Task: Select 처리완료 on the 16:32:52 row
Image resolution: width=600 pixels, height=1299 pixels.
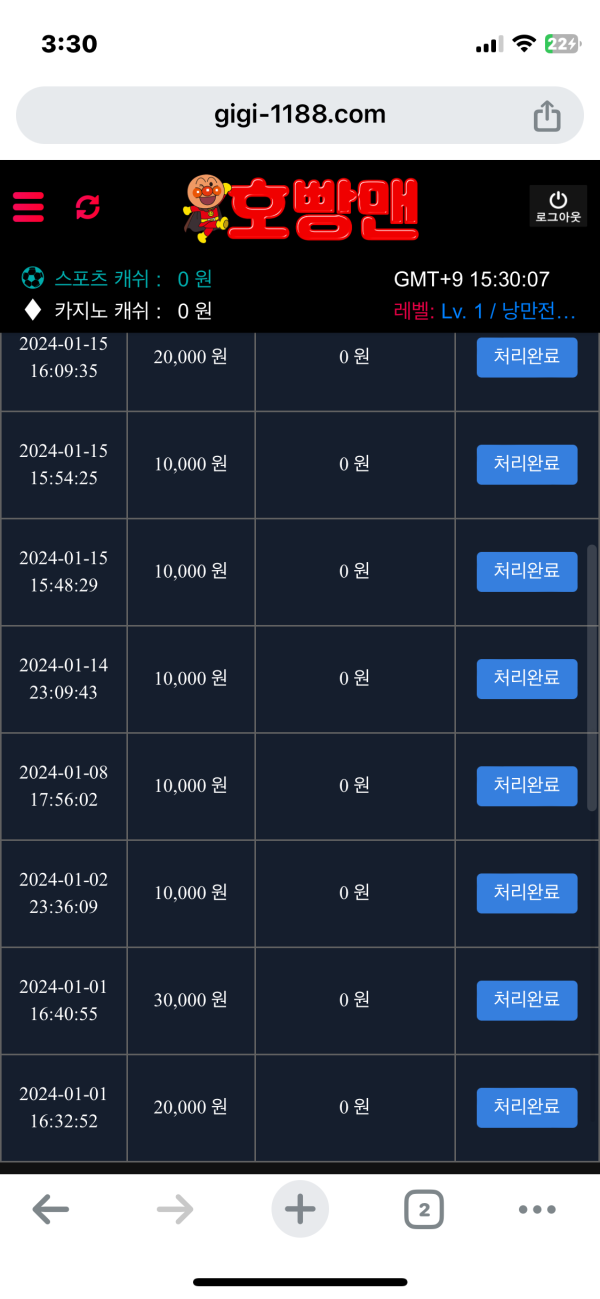Action: (527, 1107)
